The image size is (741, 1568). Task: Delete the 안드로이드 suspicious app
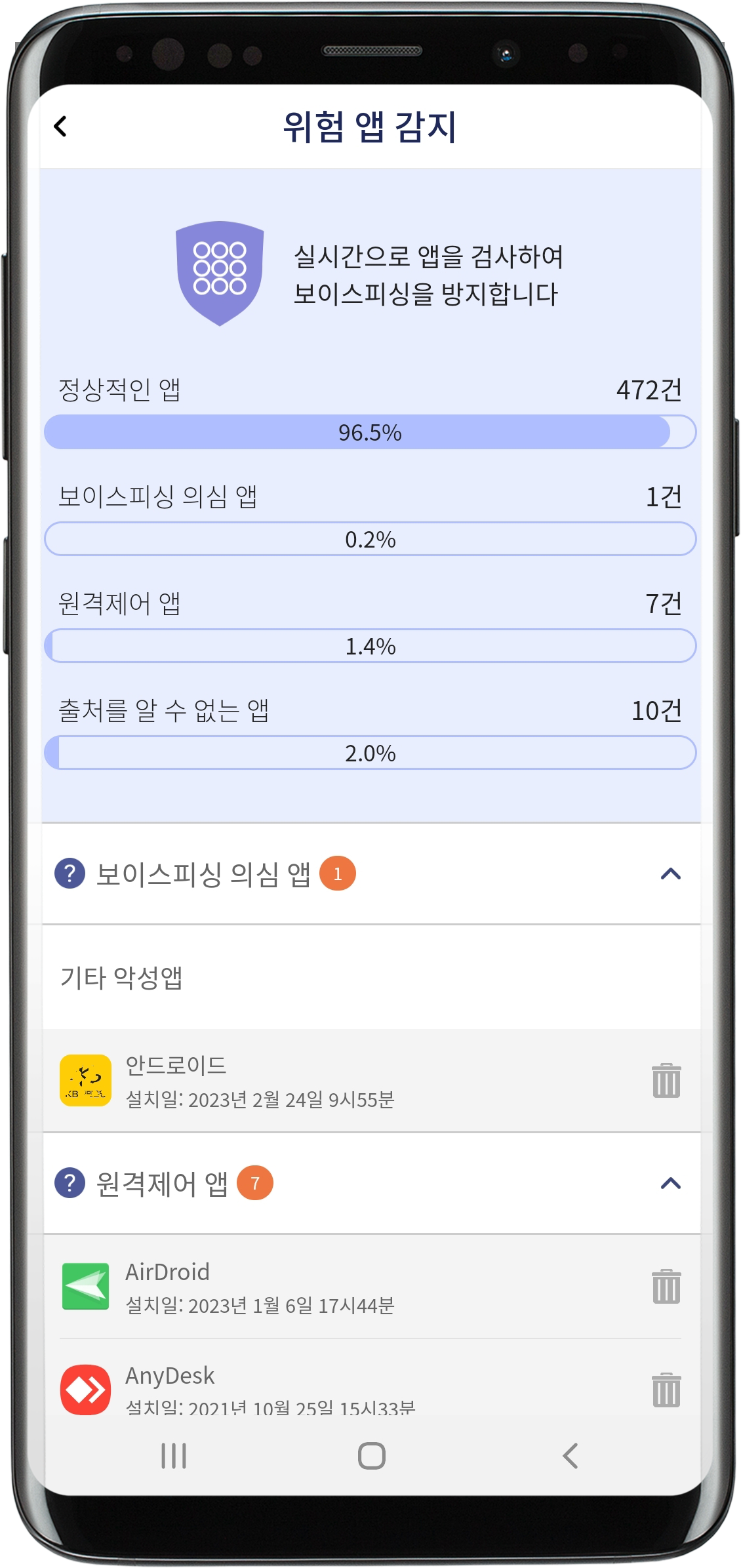pyautogui.click(x=666, y=1080)
